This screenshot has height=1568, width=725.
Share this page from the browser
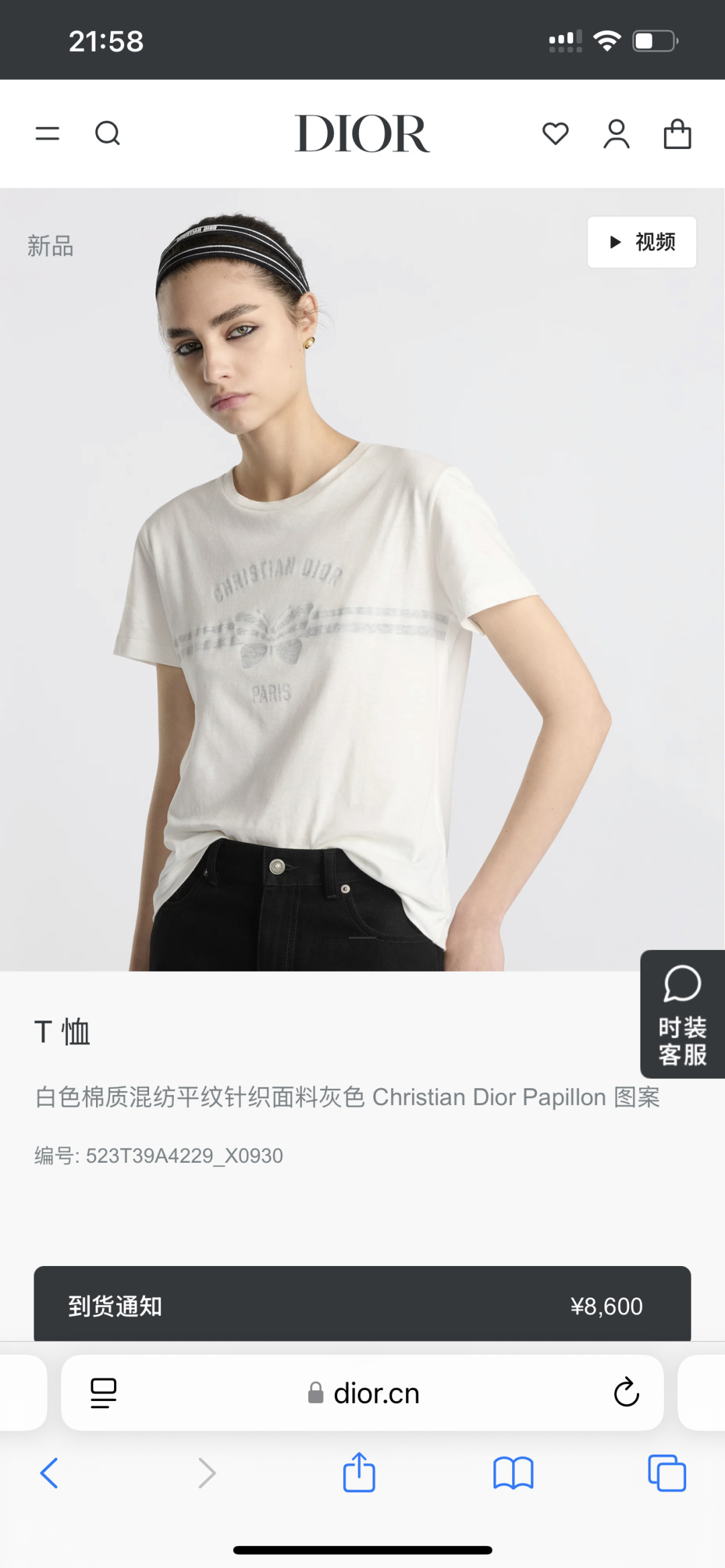(x=358, y=1473)
